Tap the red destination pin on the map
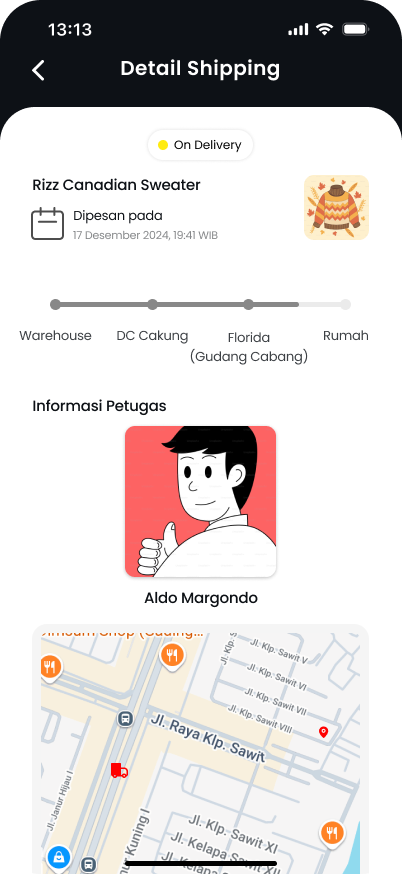402x874 pixels. [x=323, y=732]
